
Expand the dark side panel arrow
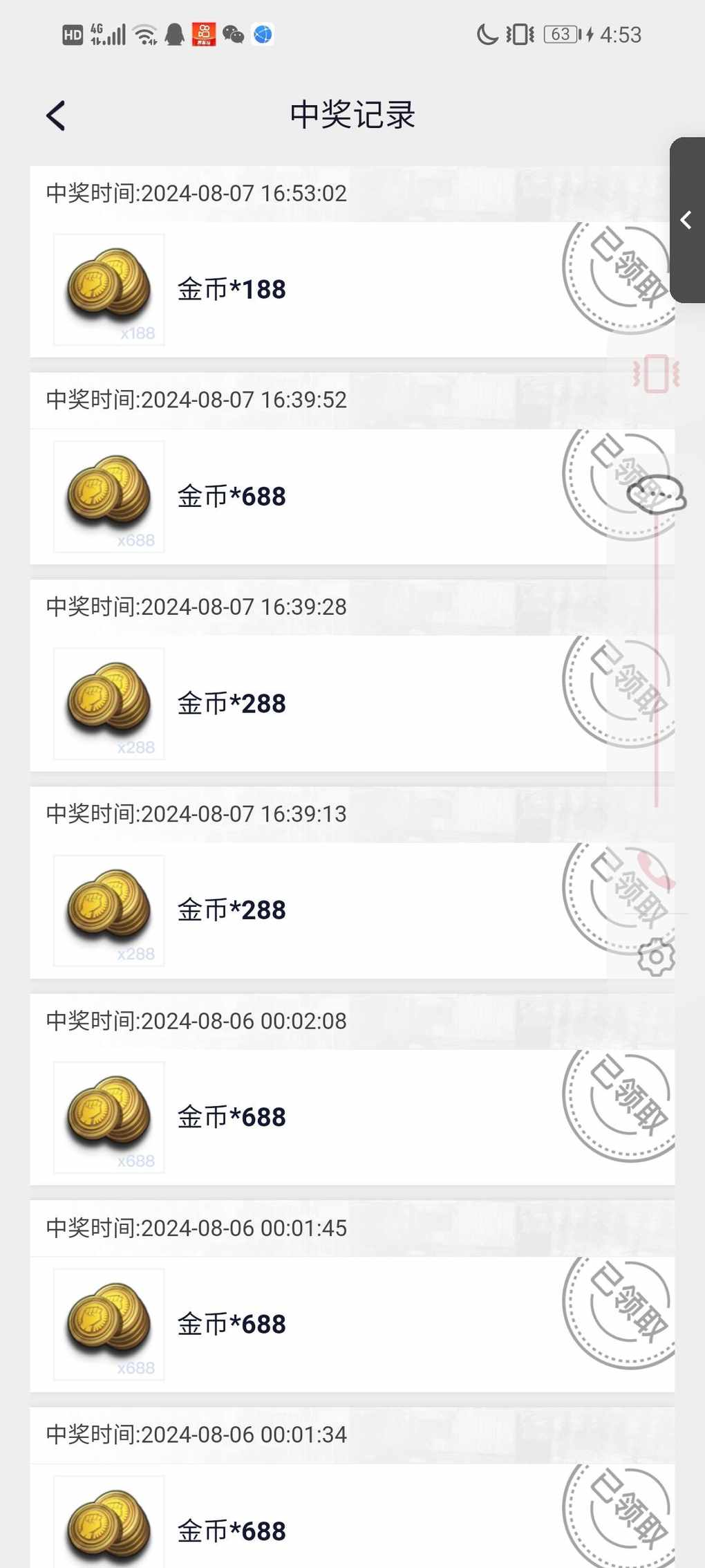[687, 220]
